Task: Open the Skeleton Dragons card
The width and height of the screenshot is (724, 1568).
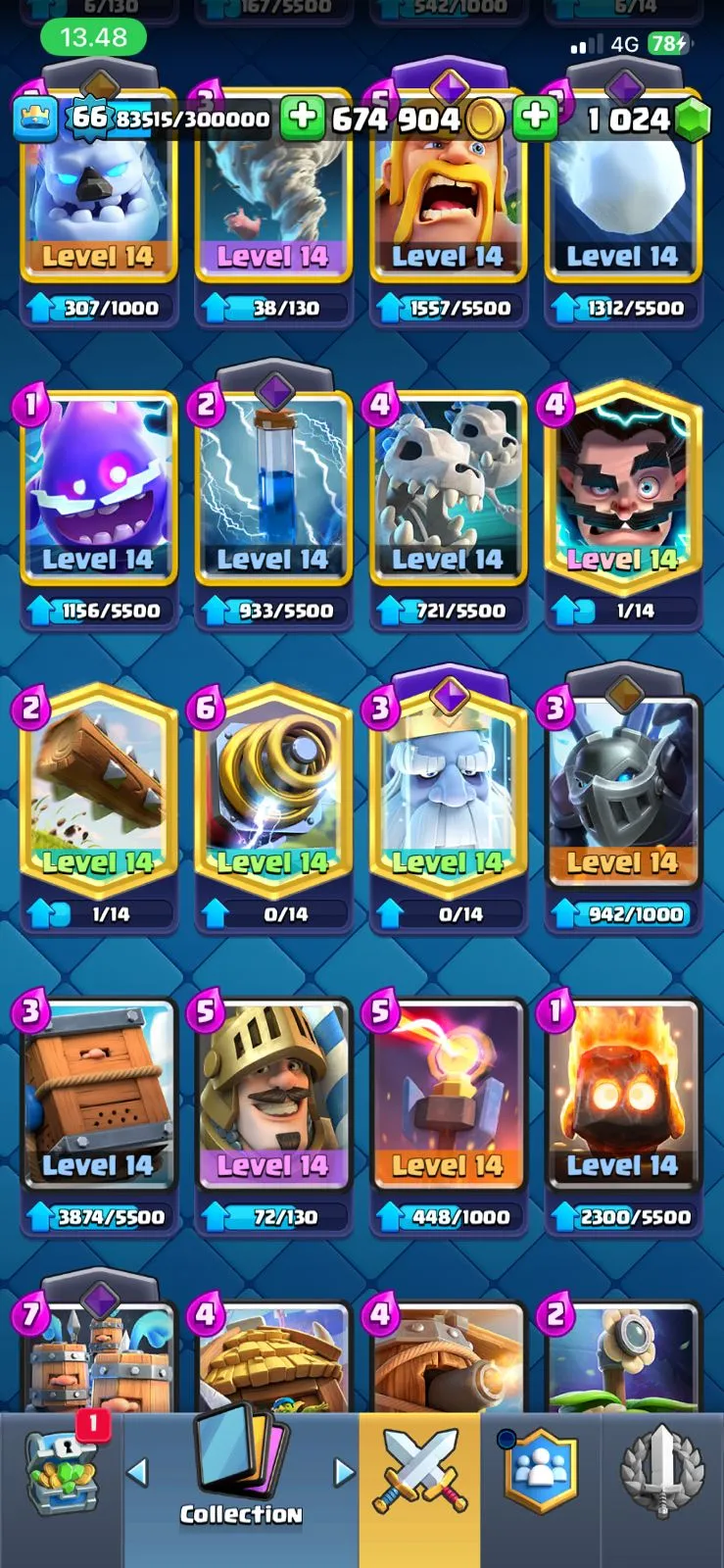Action: point(448,490)
